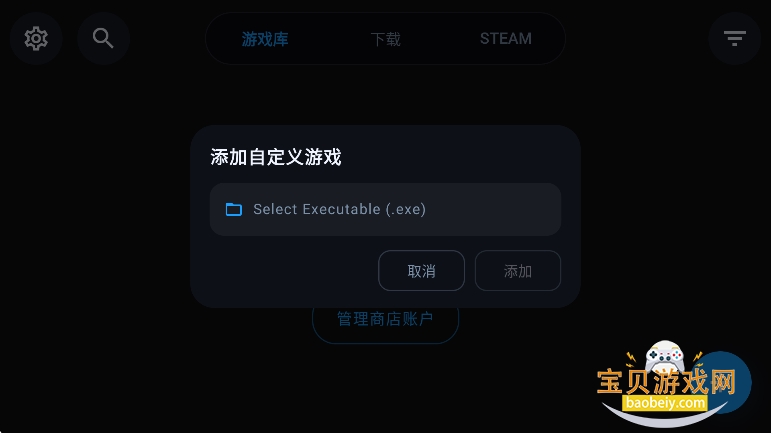
Task: Switch to the 游戏库 tab
Action: coord(265,39)
